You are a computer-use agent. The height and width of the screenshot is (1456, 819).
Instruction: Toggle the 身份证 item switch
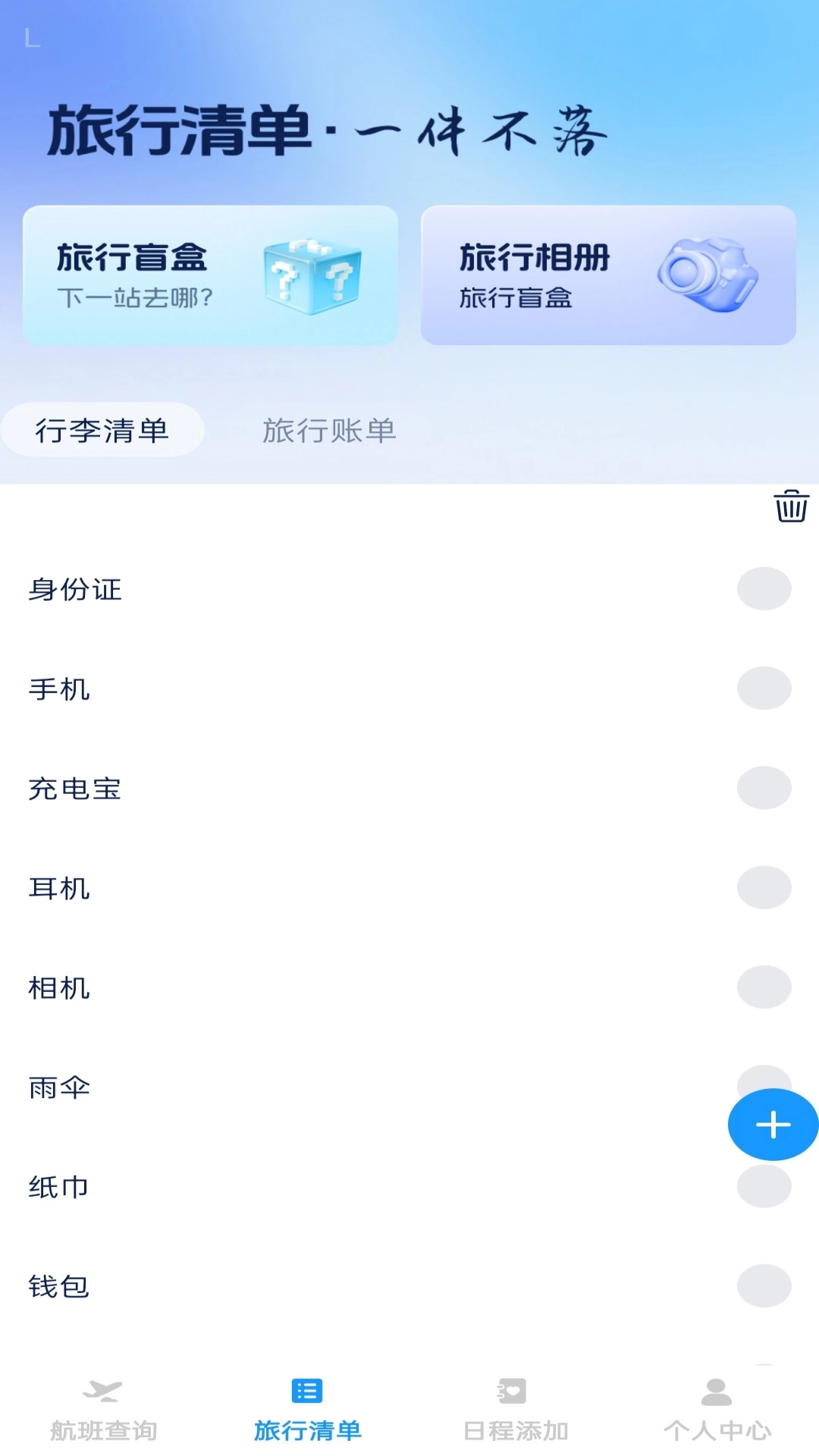click(763, 589)
